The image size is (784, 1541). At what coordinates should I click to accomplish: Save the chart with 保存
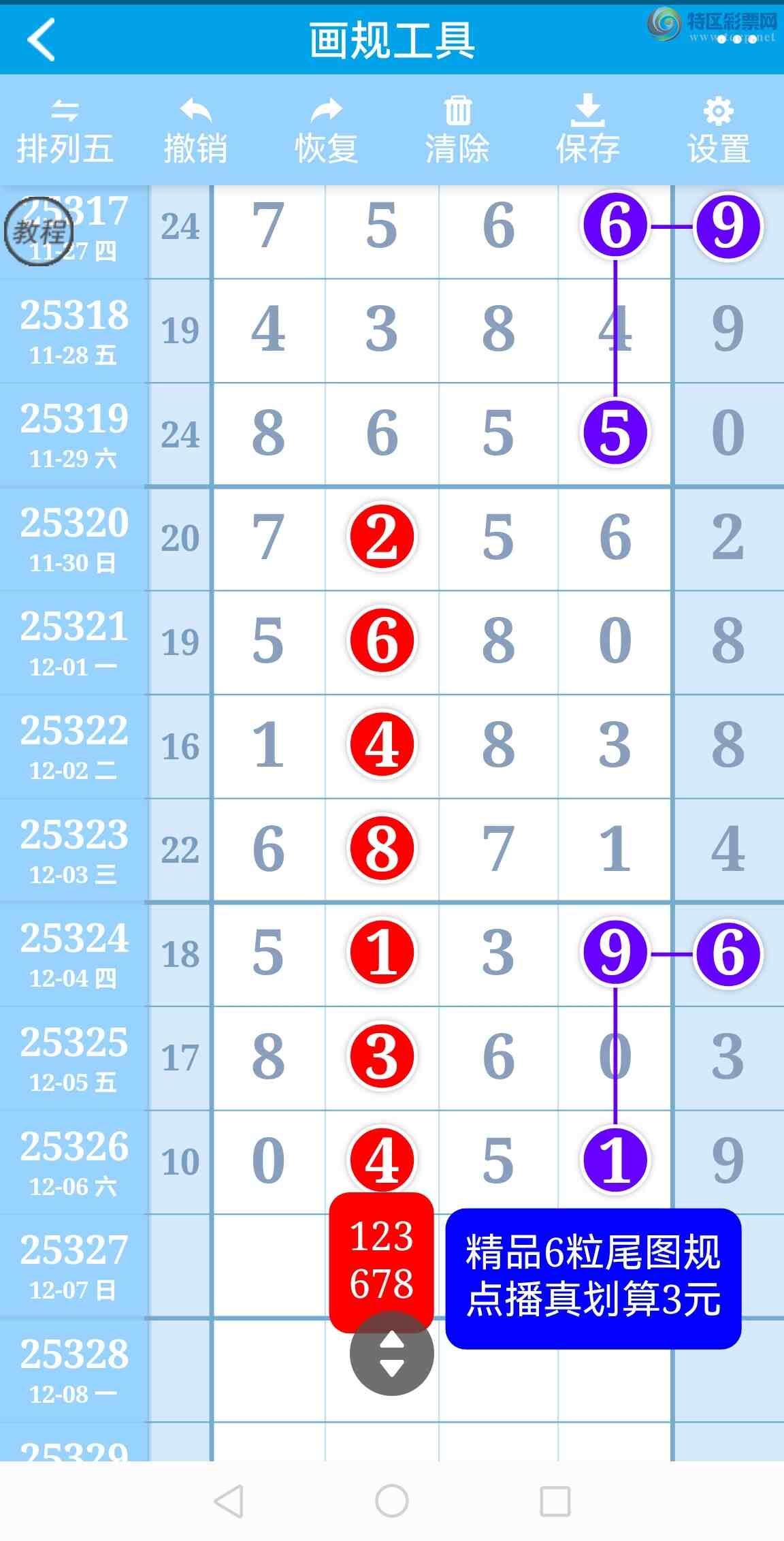[587, 131]
